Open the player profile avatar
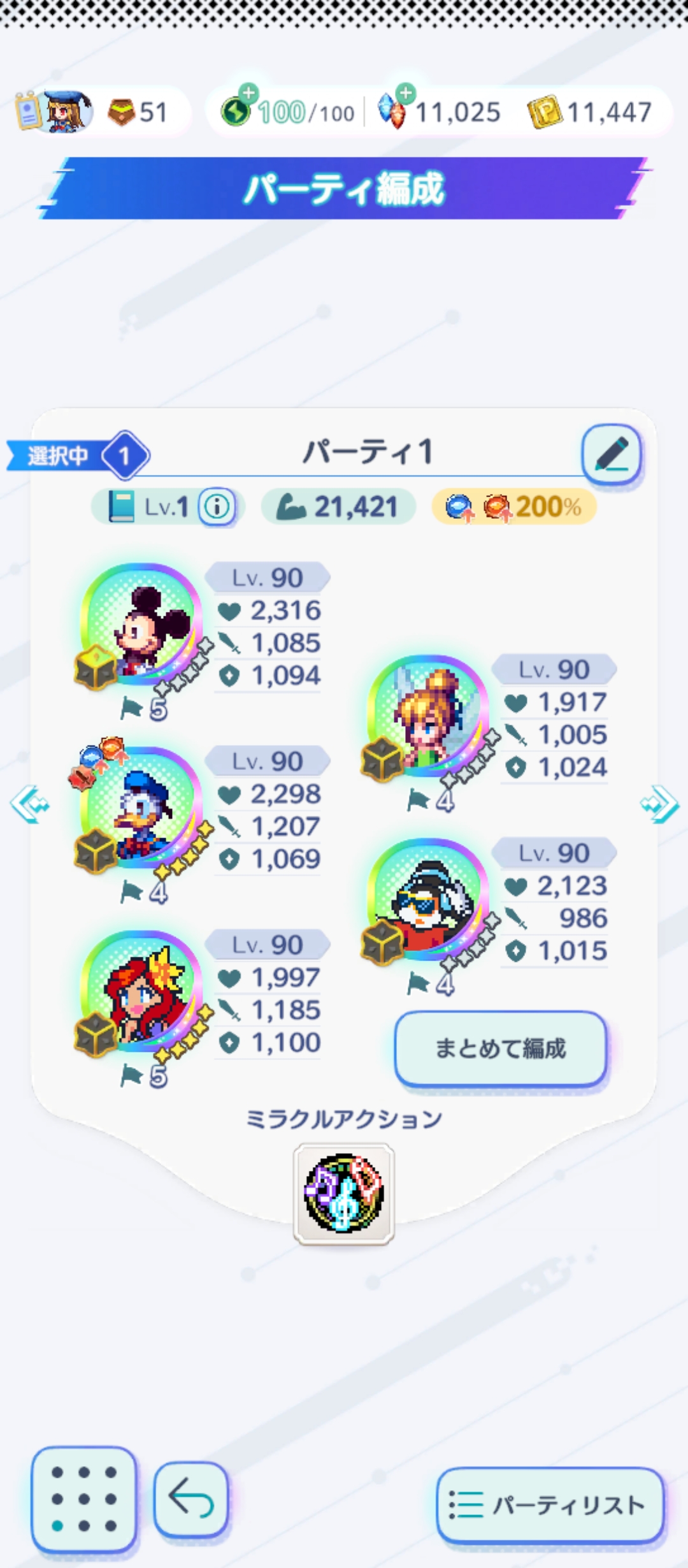The width and height of the screenshot is (688, 1568). tap(55, 112)
